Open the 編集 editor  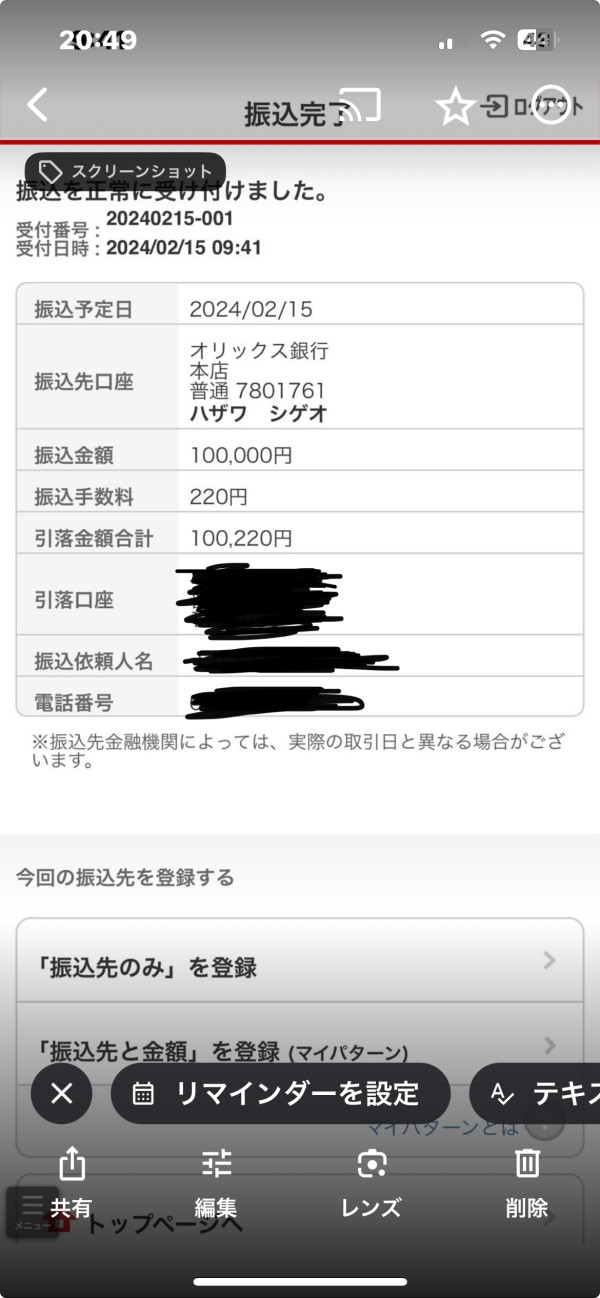click(216, 1182)
